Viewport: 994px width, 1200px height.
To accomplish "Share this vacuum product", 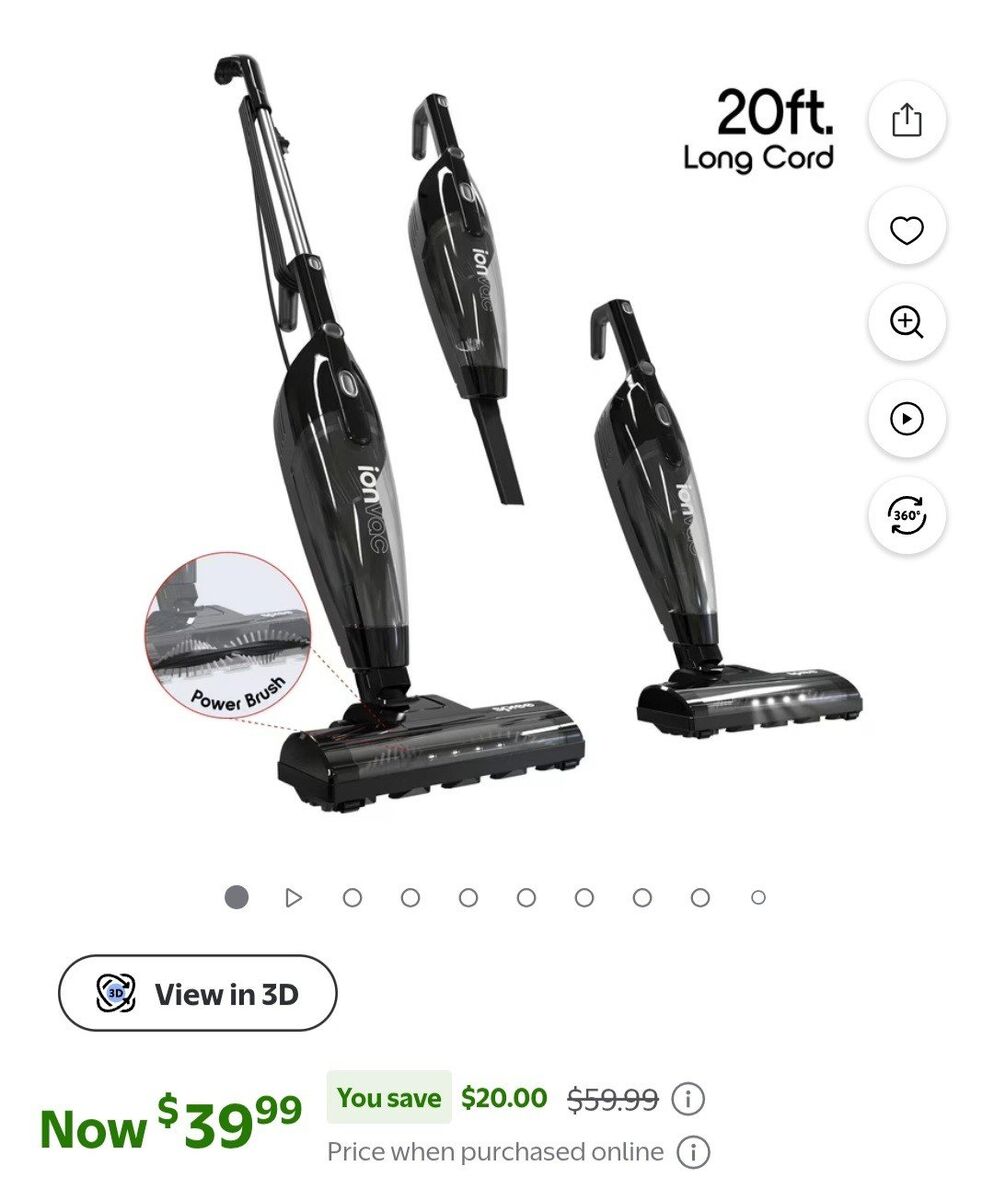I will (x=906, y=121).
